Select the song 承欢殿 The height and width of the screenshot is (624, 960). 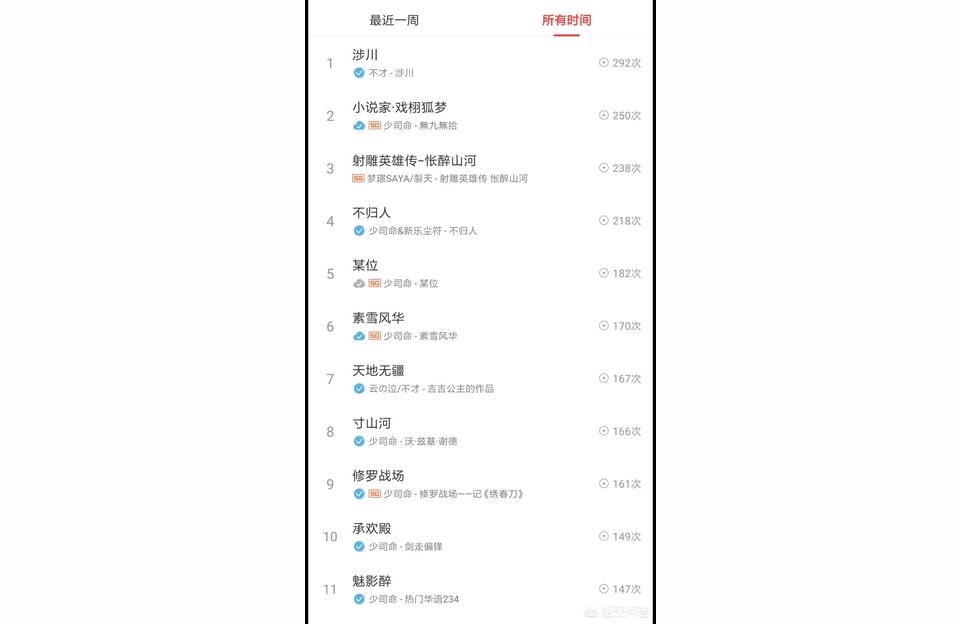pos(372,528)
